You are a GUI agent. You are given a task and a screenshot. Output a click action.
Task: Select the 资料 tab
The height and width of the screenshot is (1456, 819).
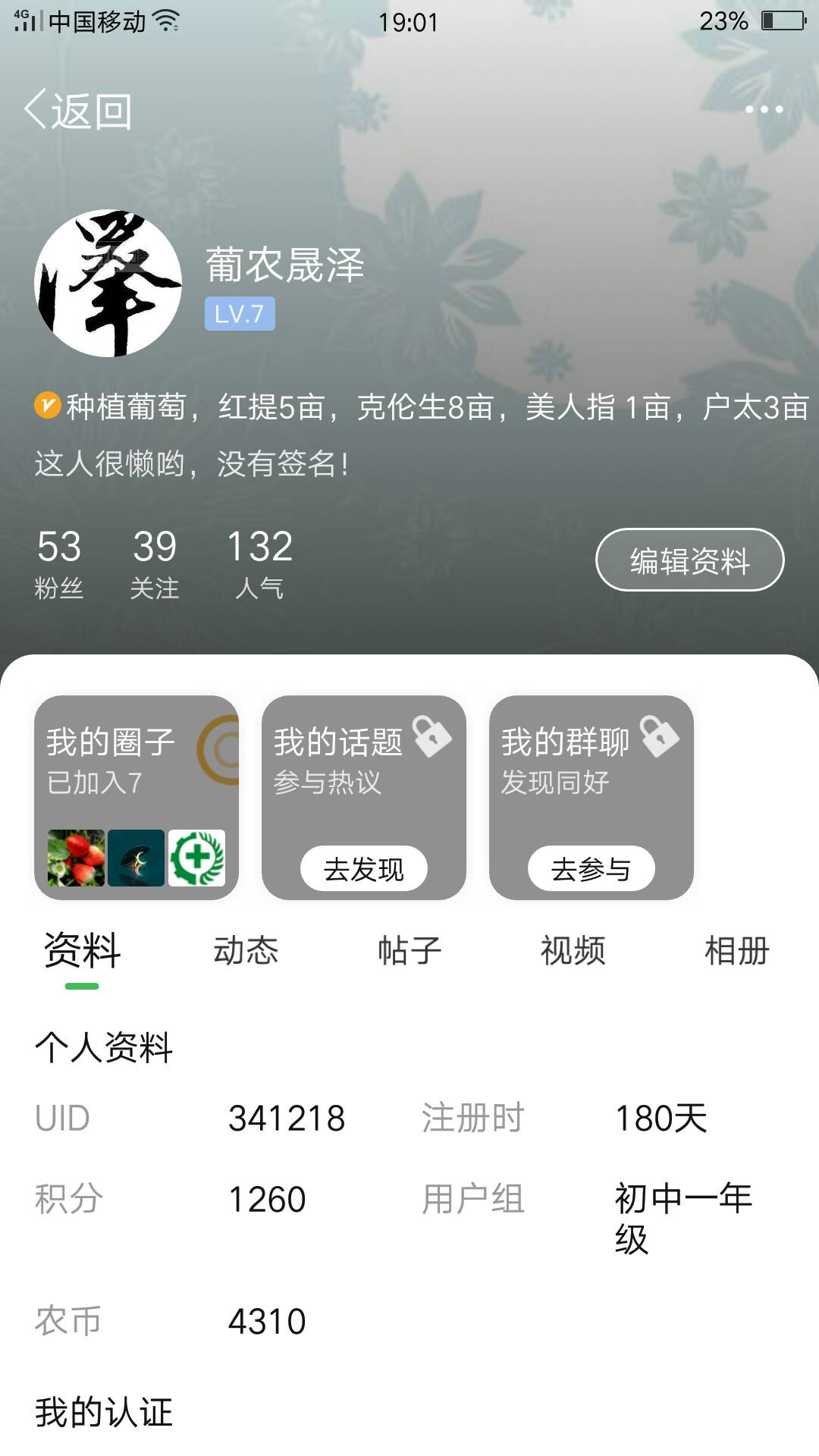point(82,951)
